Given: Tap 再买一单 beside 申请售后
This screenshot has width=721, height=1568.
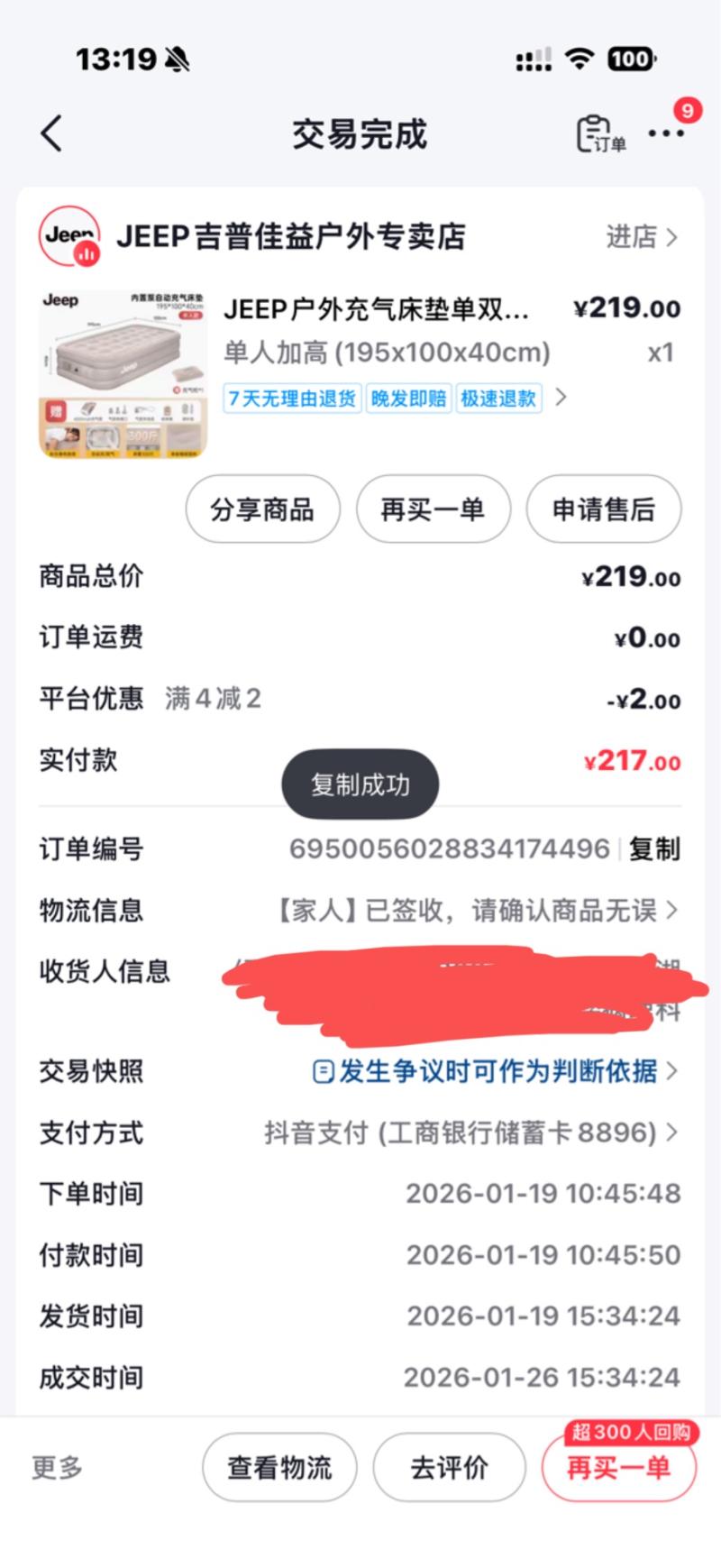Looking at the screenshot, I should (x=433, y=509).
